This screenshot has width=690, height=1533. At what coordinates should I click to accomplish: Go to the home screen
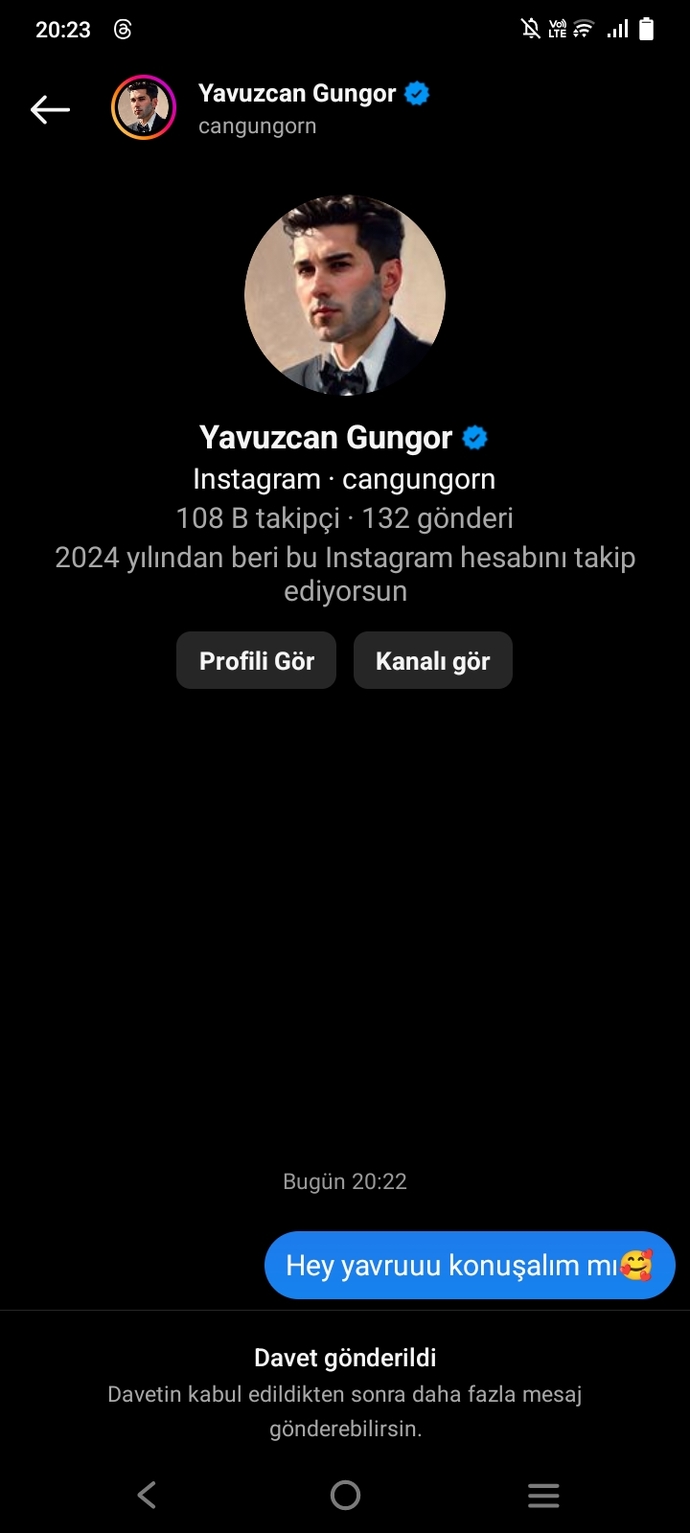pos(345,1495)
